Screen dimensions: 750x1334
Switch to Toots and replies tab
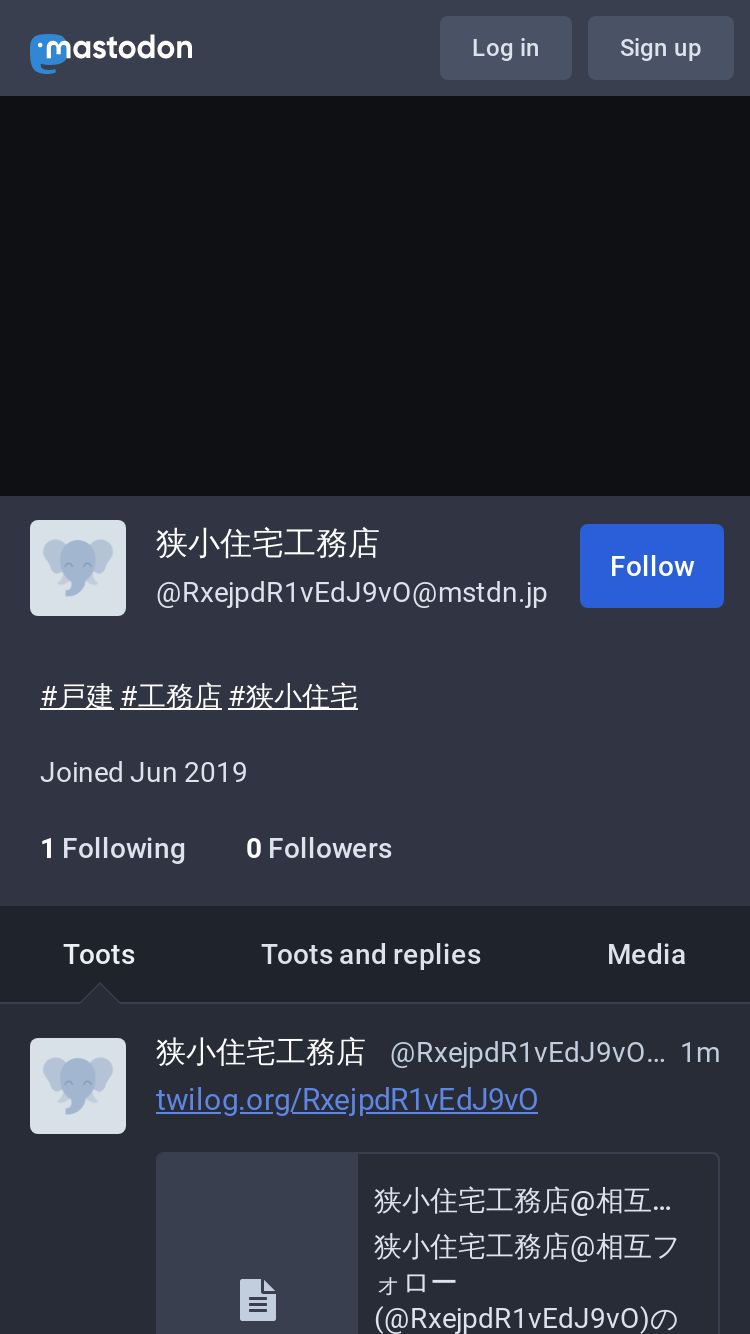371,954
